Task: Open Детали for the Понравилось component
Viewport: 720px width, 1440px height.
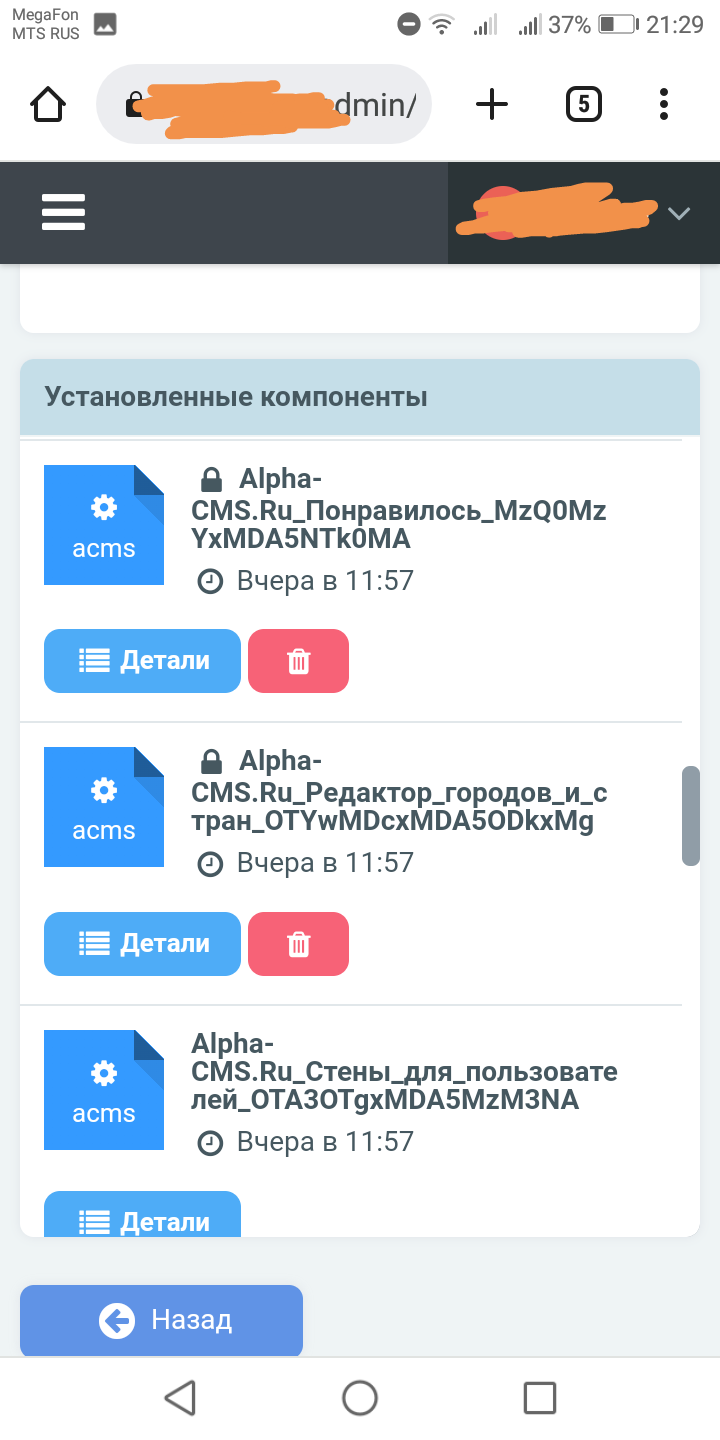Action: tap(142, 661)
